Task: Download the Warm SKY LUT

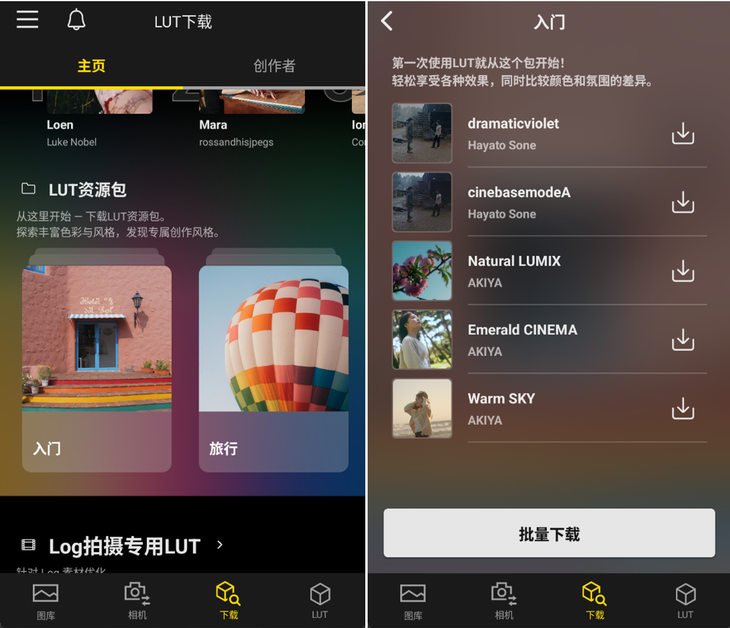Action: [683, 409]
